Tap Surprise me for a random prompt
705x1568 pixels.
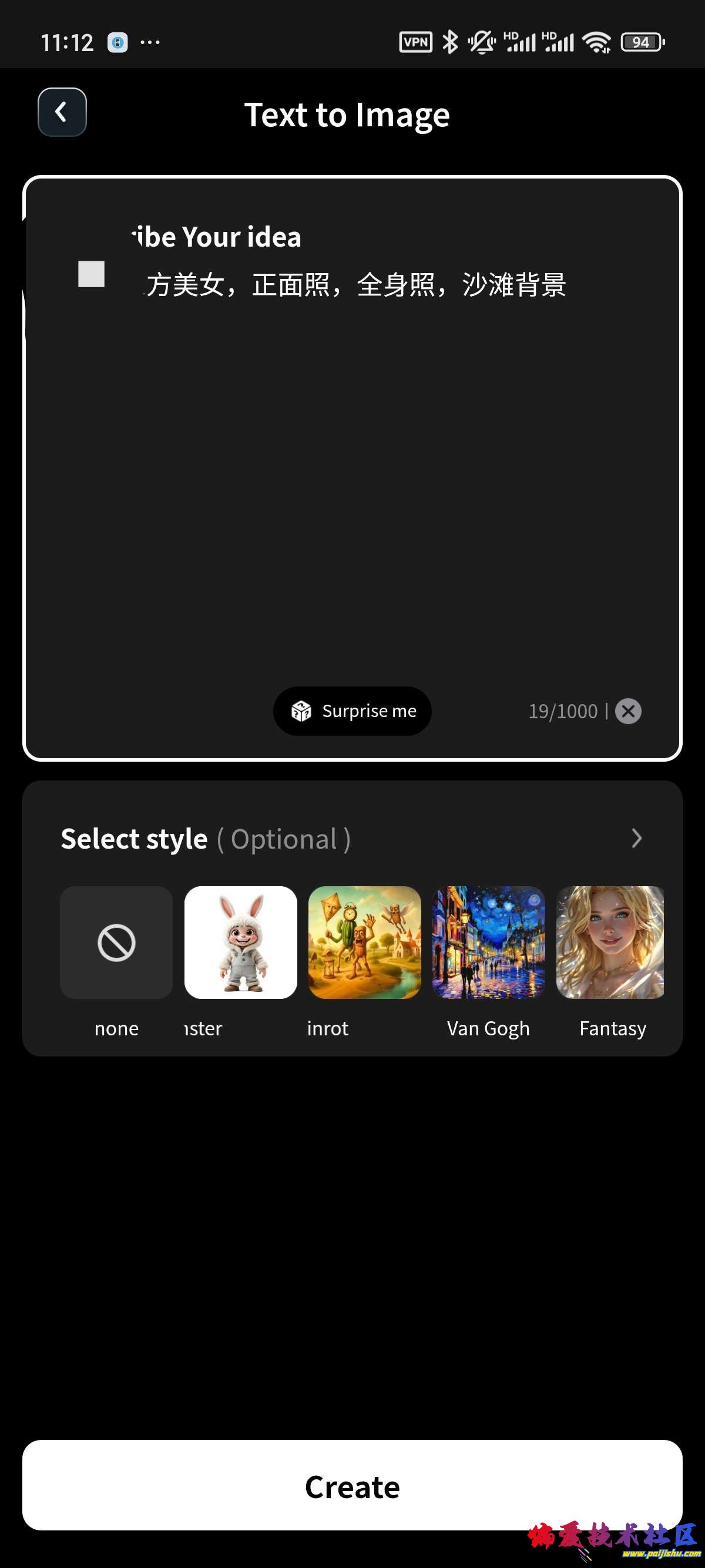pyautogui.click(x=352, y=711)
